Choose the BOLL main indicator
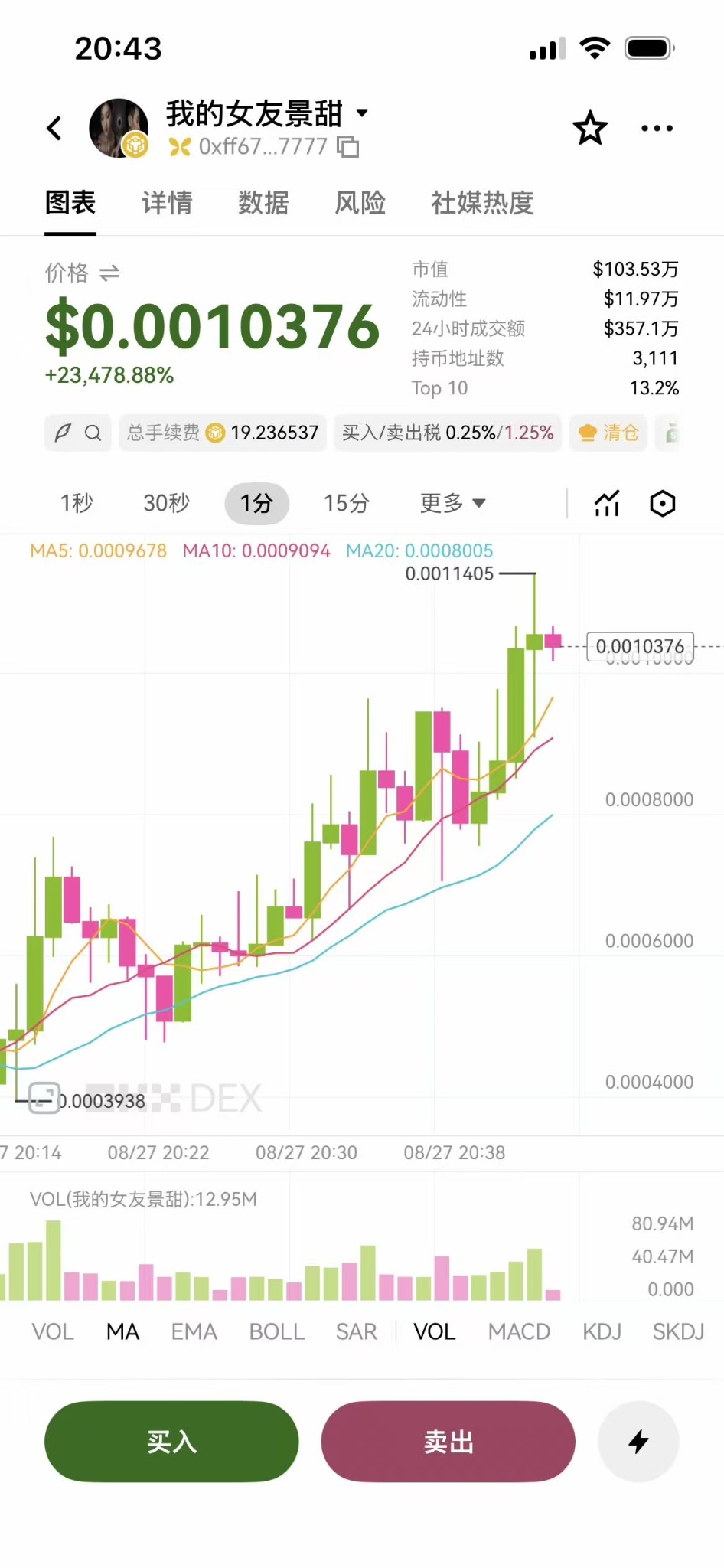 point(277,1331)
